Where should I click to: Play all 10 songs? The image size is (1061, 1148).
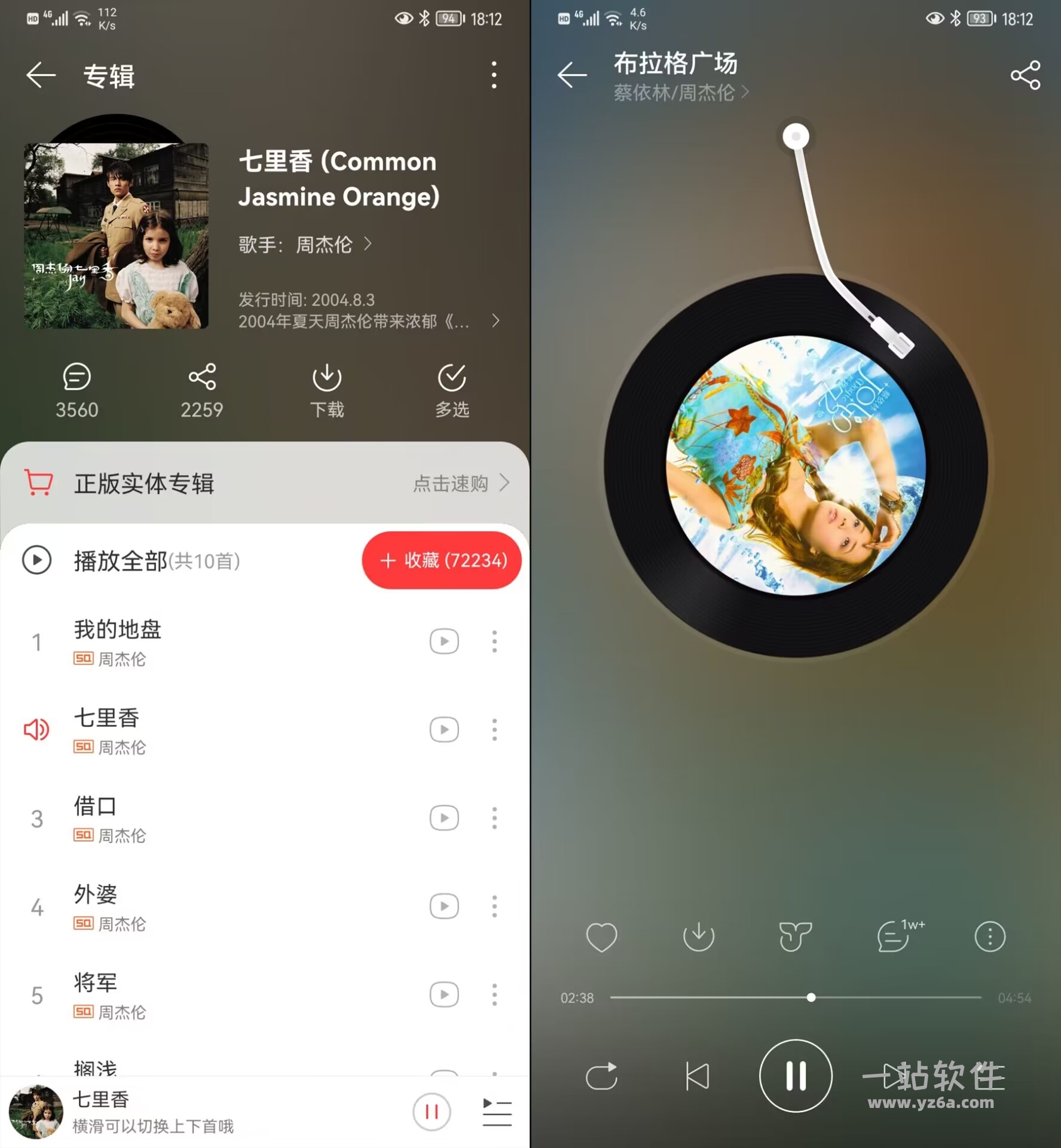[37, 560]
